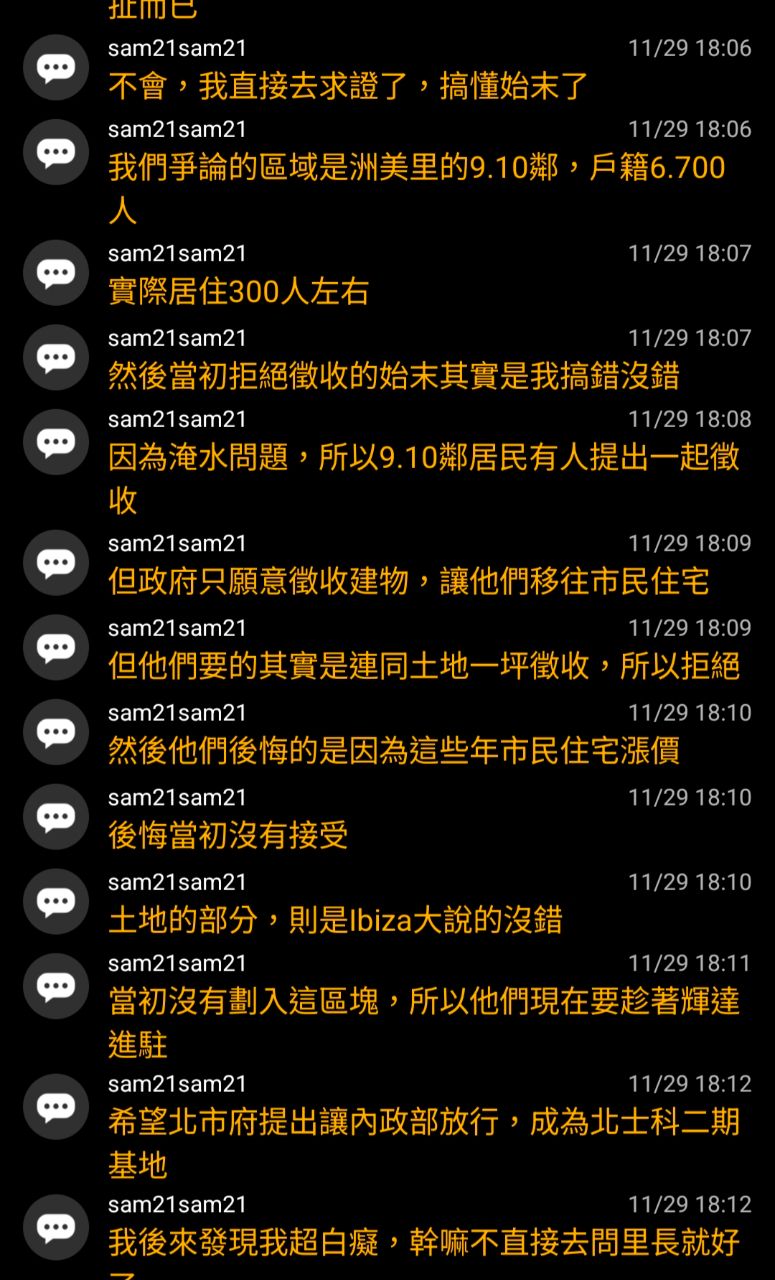Open the comment saying 實際居住300人左右
This screenshot has height=1280, width=775.
coord(239,292)
